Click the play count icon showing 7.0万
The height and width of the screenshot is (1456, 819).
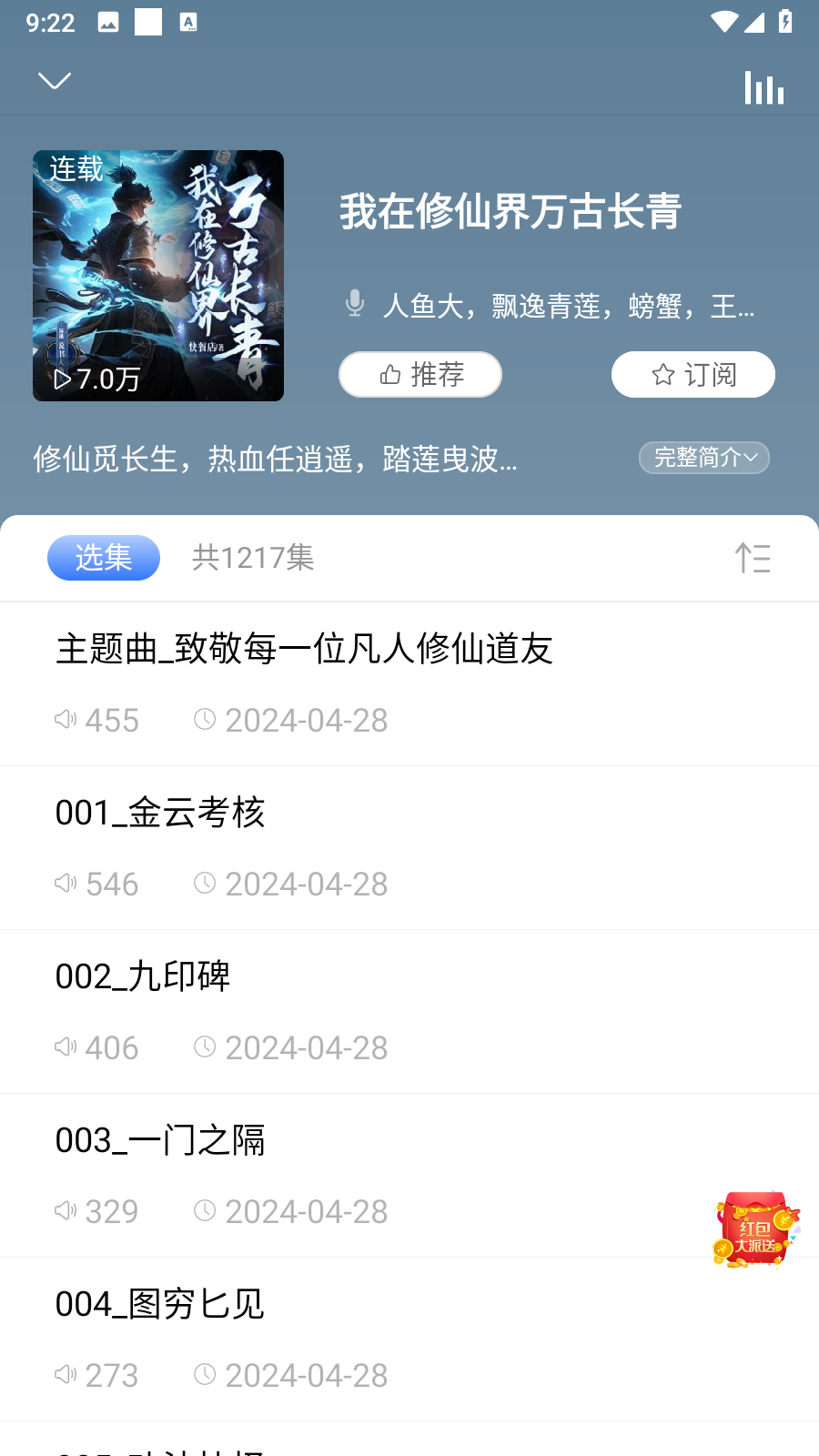(x=63, y=380)
